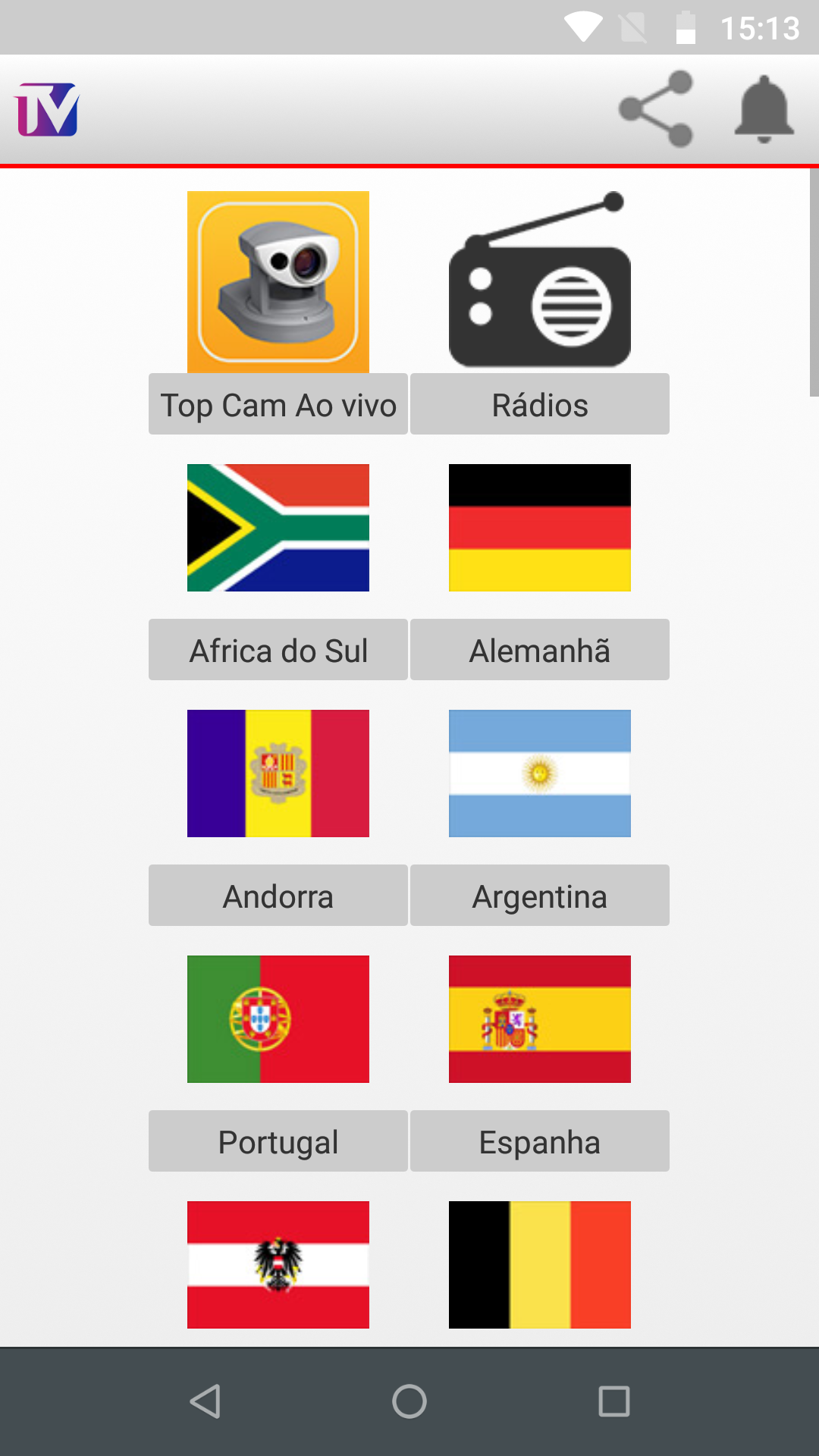Viewport: 819px width, 1456px height.
Task: Return to the Android home screen
Action: tap(409, 1401)
